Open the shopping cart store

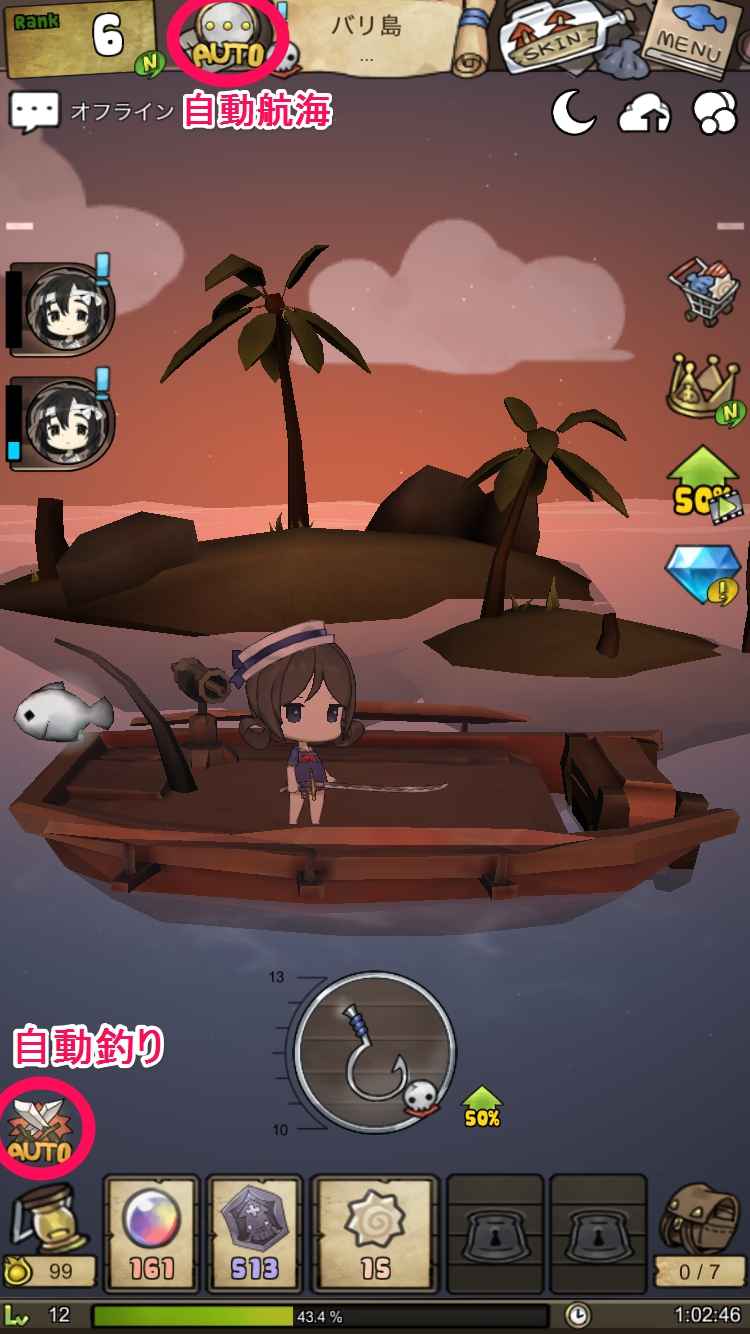[x=705, y=290]
